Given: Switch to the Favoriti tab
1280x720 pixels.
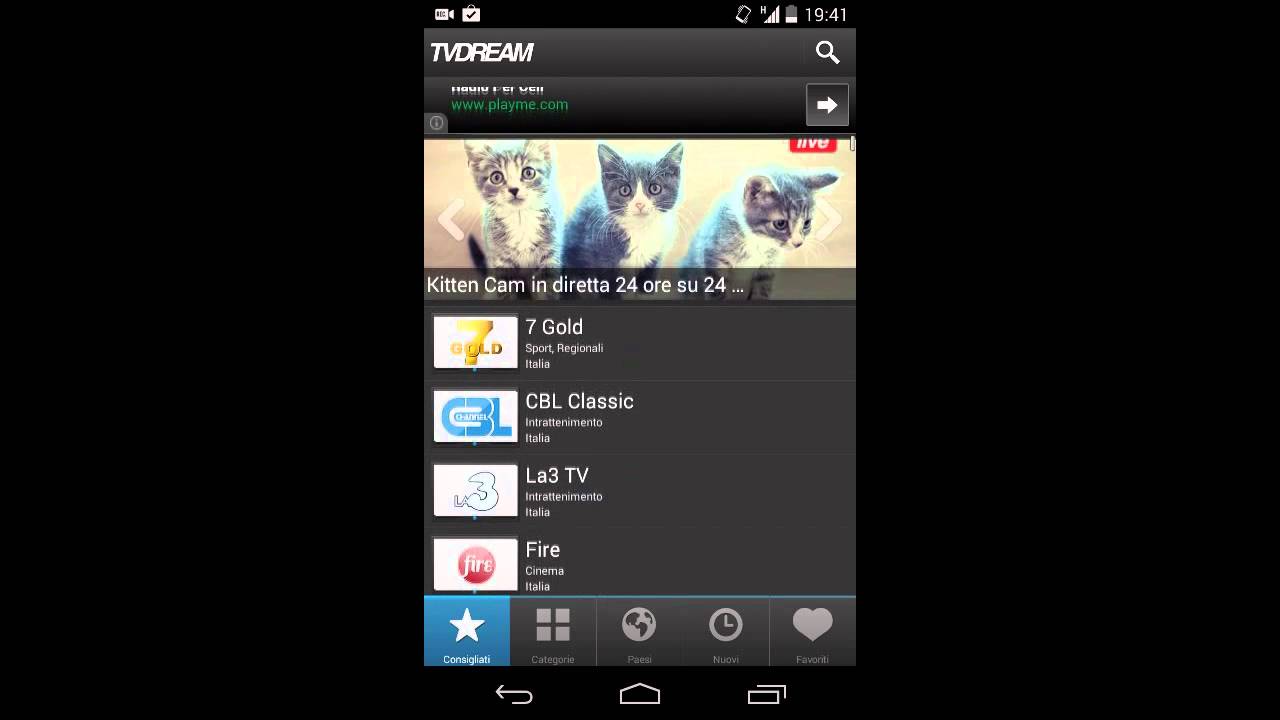Looking at the screenshot, I should [812, 633].
